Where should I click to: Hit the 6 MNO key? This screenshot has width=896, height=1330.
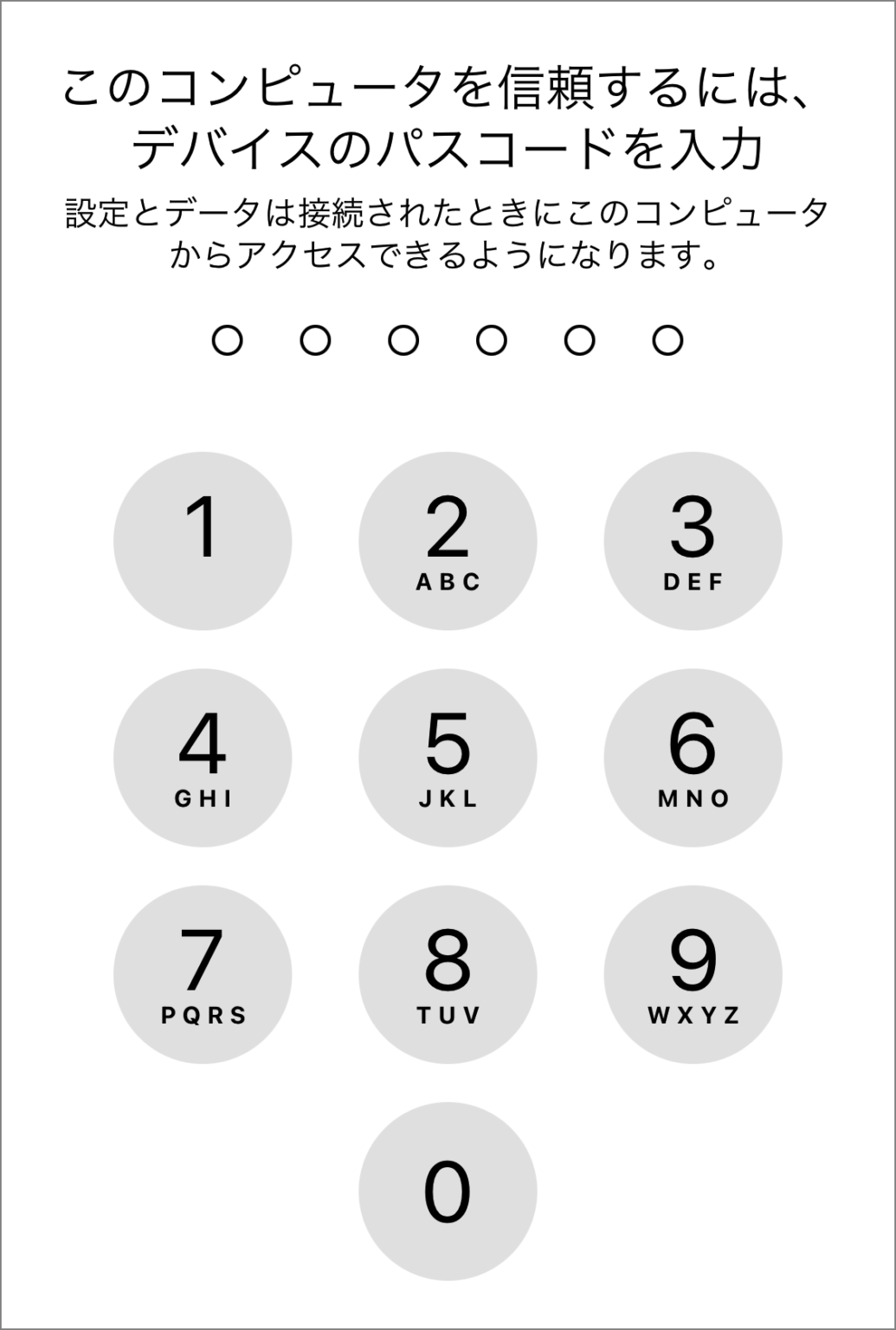point(693,758)
